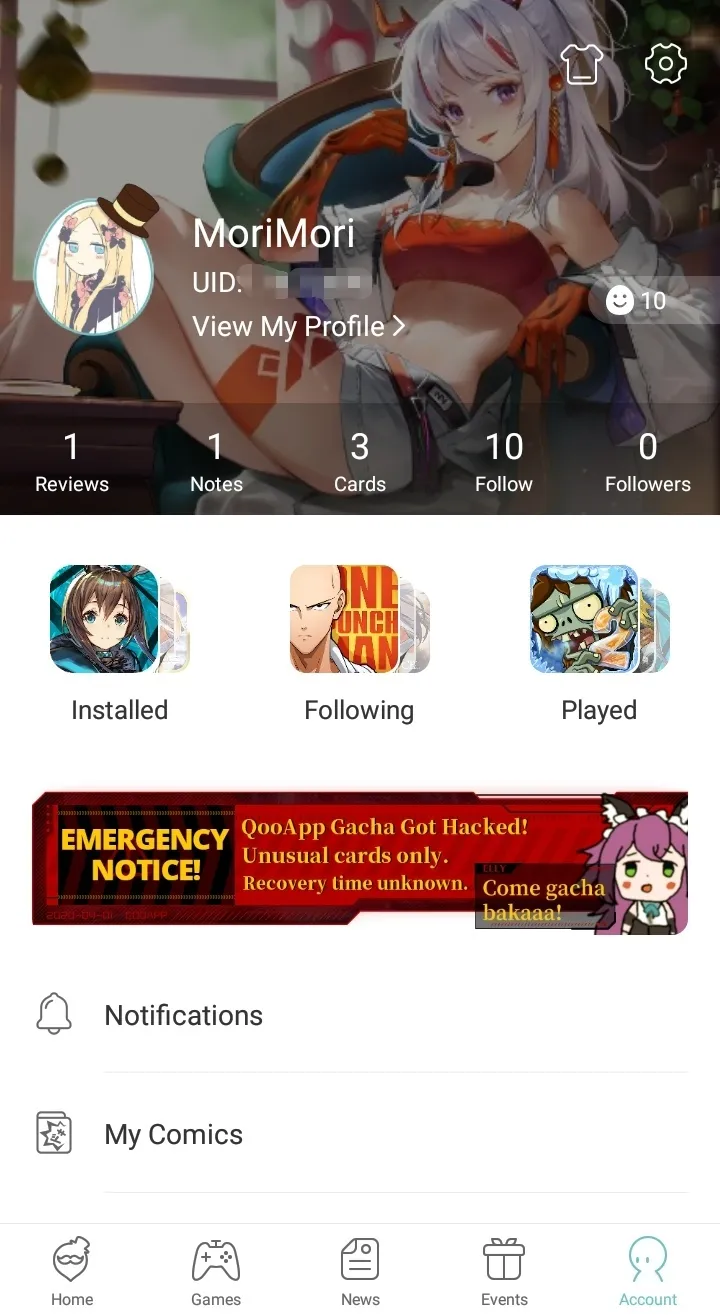Switch to the Home tab
The height and width of the screenshot is (1315, 720).
point(72,1271)
